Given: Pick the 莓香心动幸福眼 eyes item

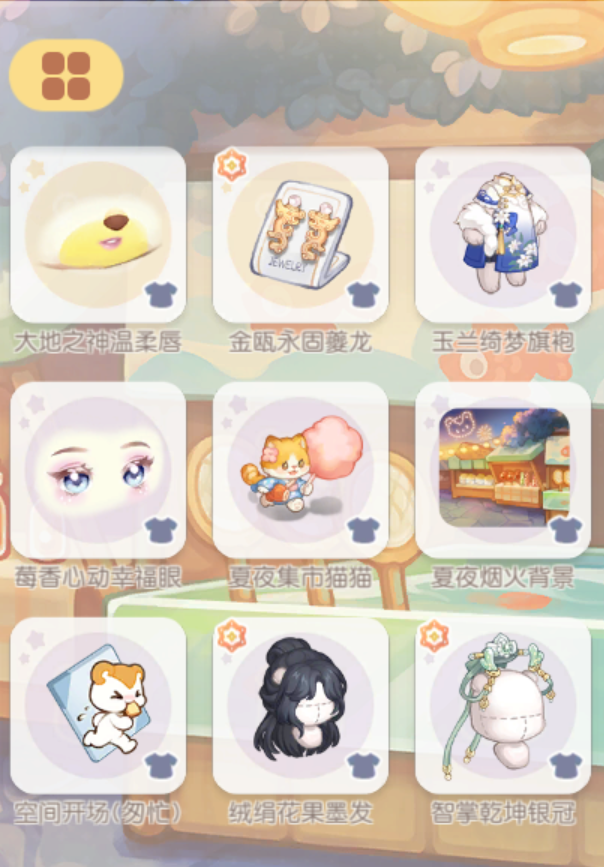Looking at the screenshot, I should point(97,470).
